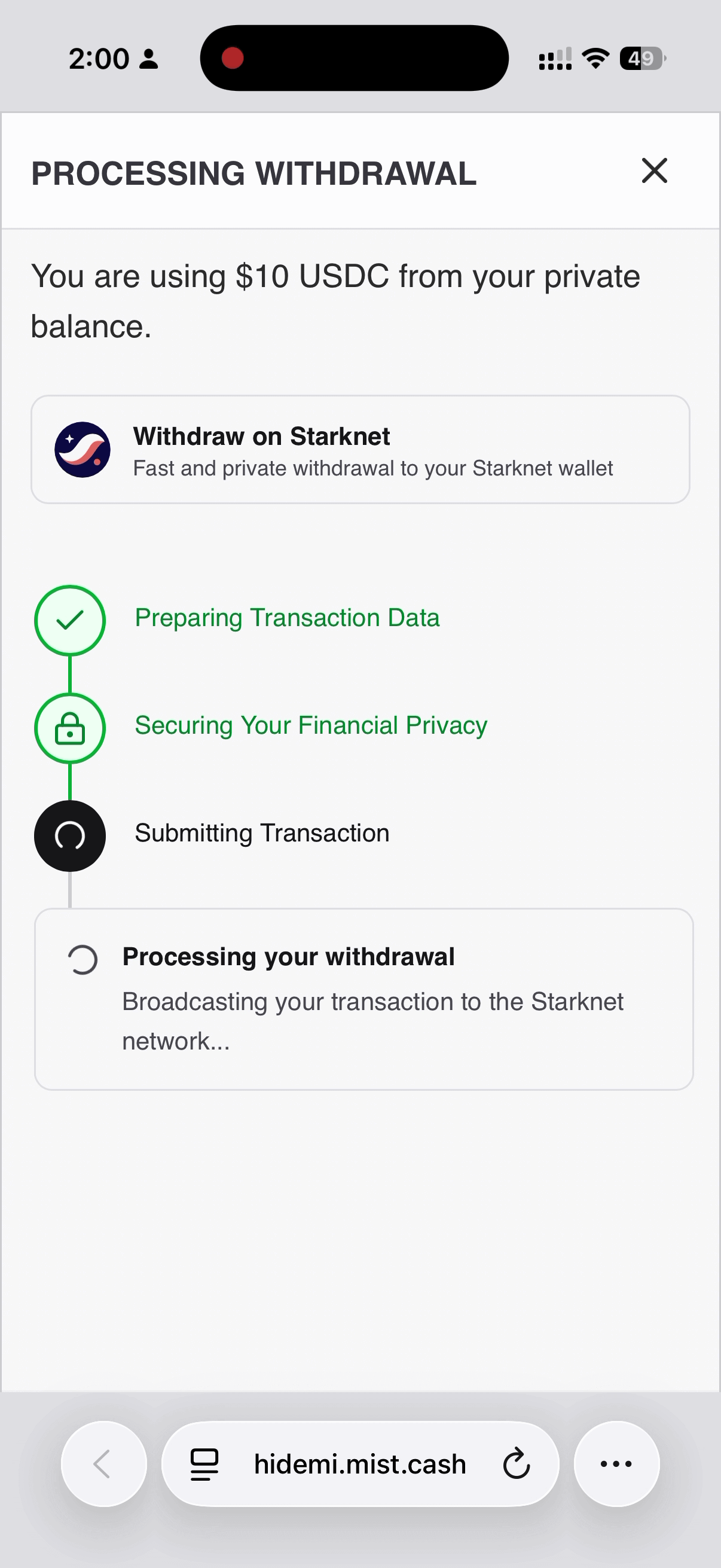
Task: Tap the clock in the status bar
Action: coord(99,59)
